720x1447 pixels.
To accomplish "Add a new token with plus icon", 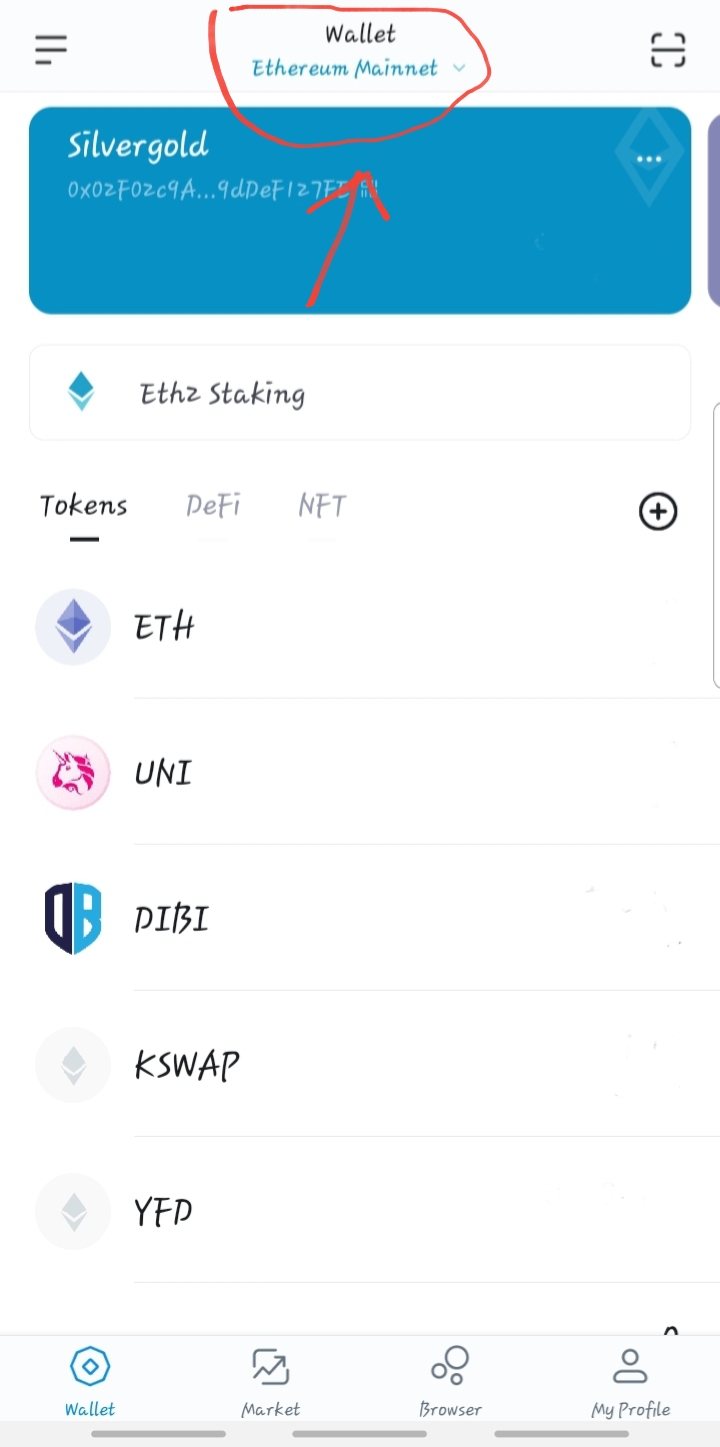I will click(658, 512).
